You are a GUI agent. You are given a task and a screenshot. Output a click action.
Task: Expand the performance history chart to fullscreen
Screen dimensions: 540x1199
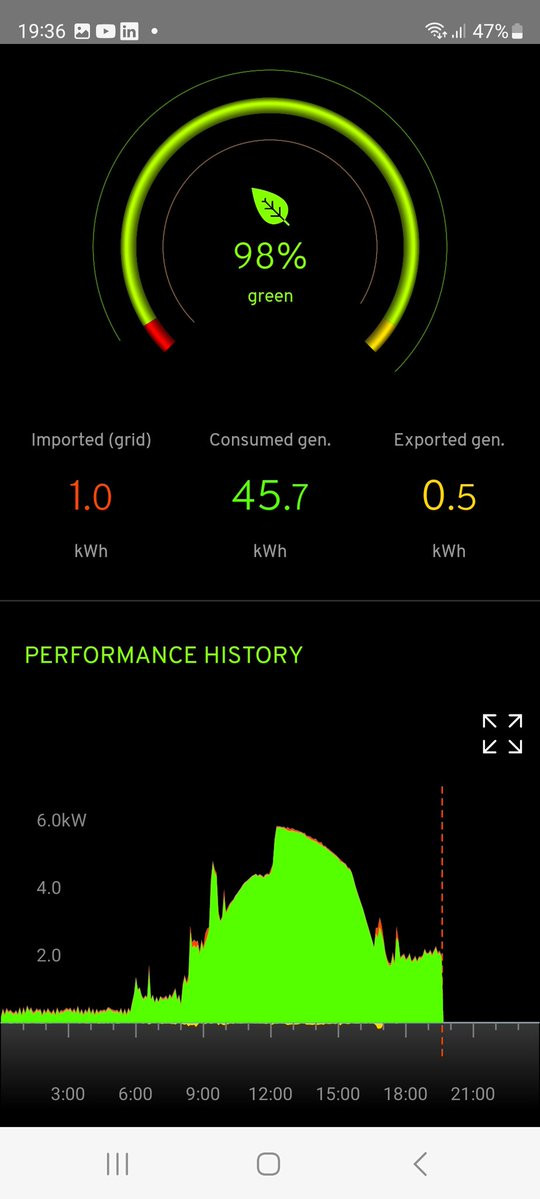(x=503, y=734)
